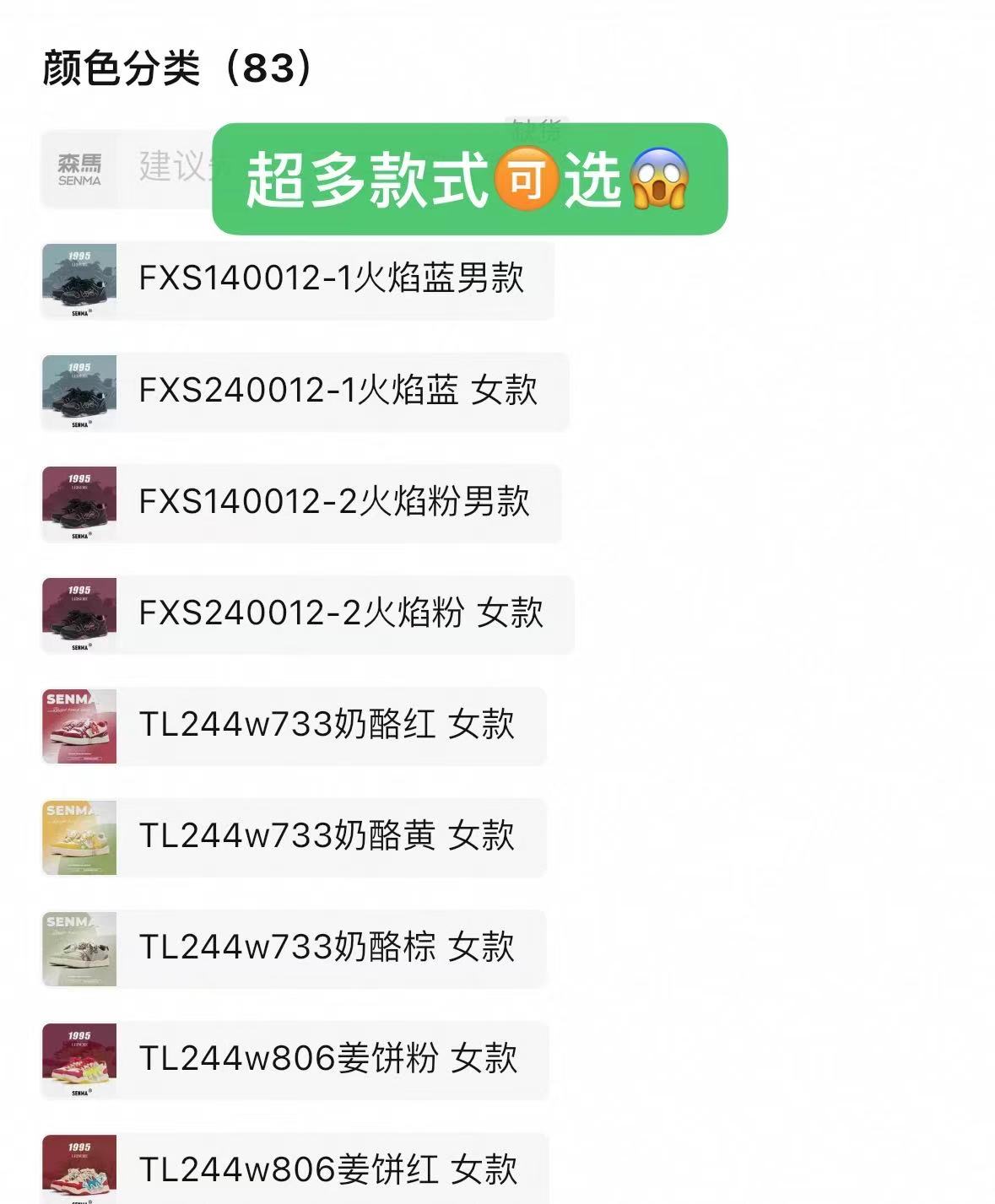View the 奶酪棕 sneaker thumbnail
Screen dimensions: 995x1204
coord(78,947)
